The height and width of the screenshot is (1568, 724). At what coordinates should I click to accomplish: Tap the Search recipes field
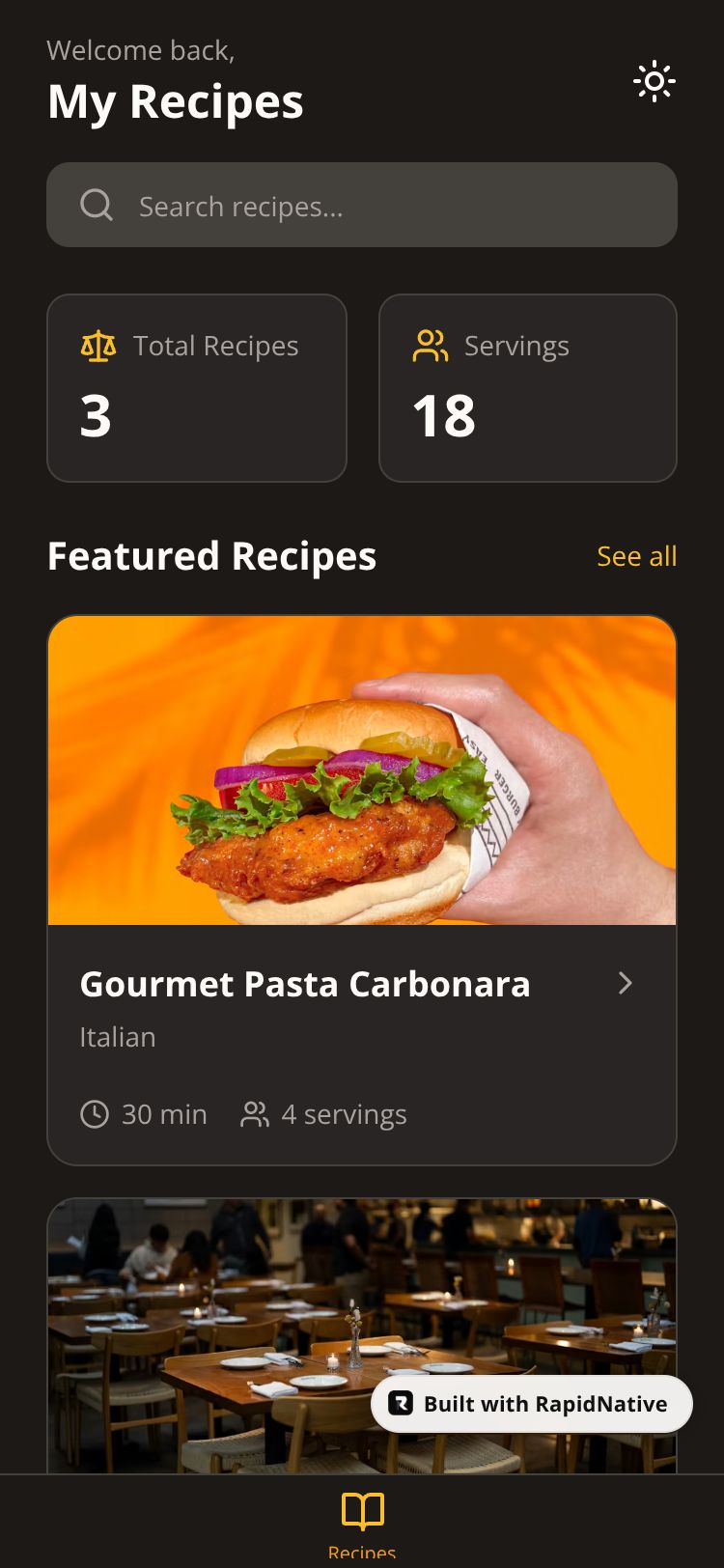point(362,205)
